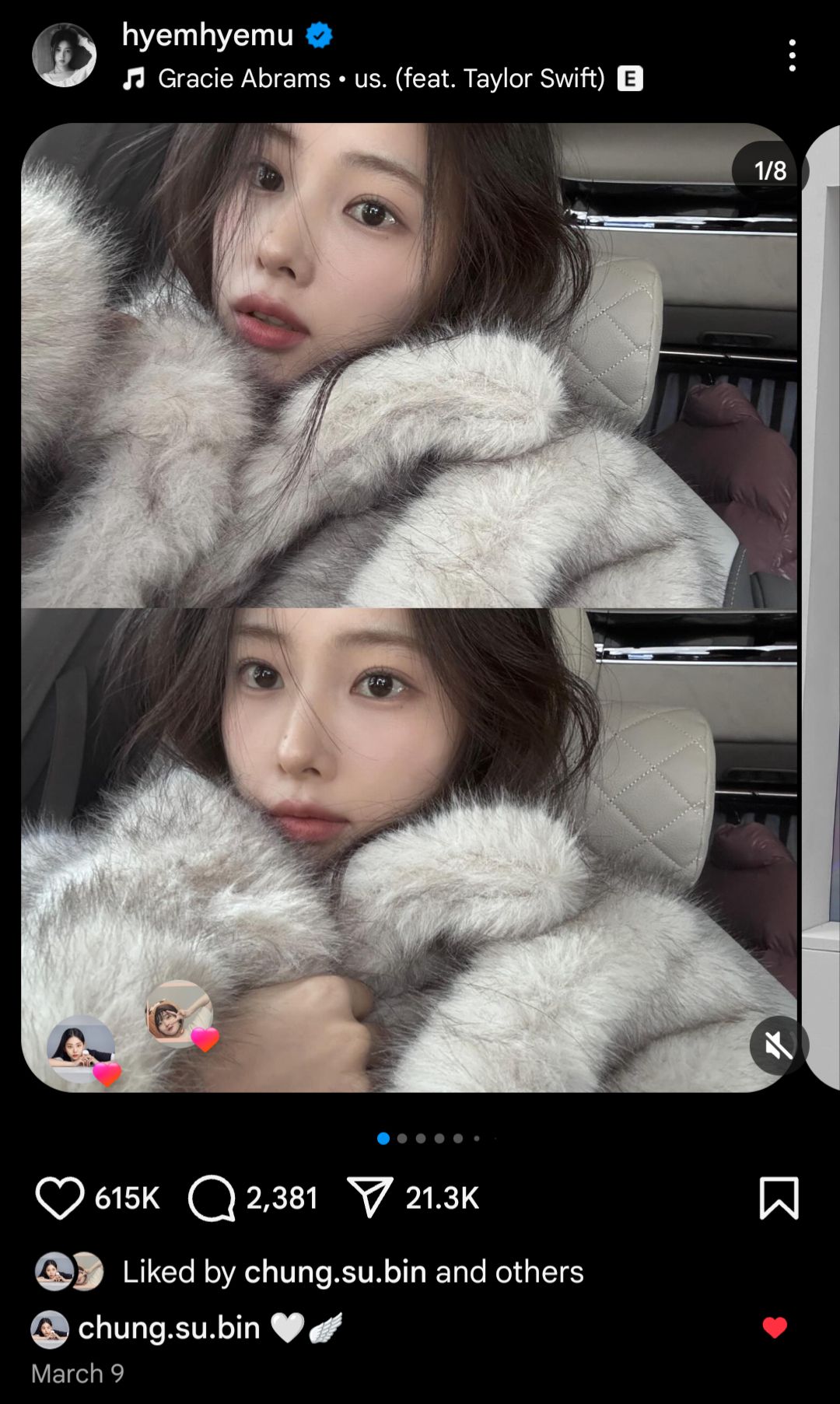The height and width of the screenshot is (1404, 840).
Task: Like chung.su.bin's comment
Action: 775,1328
